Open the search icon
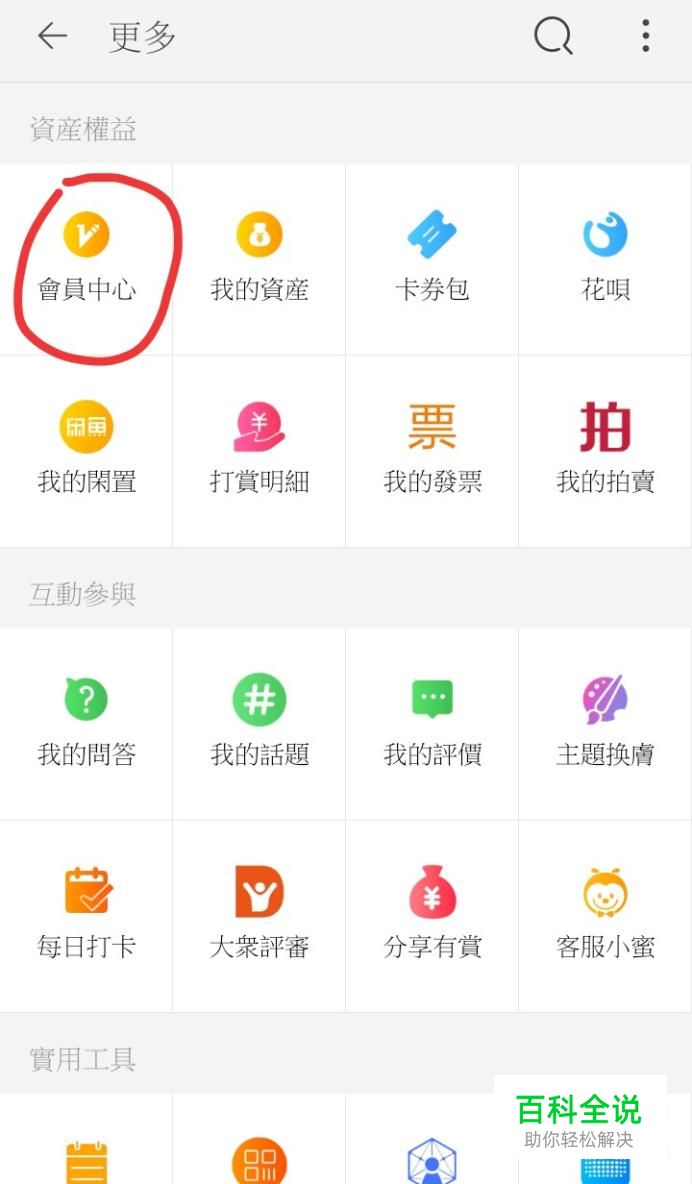Screen dimensions: 692x1184 pos(553,35)
